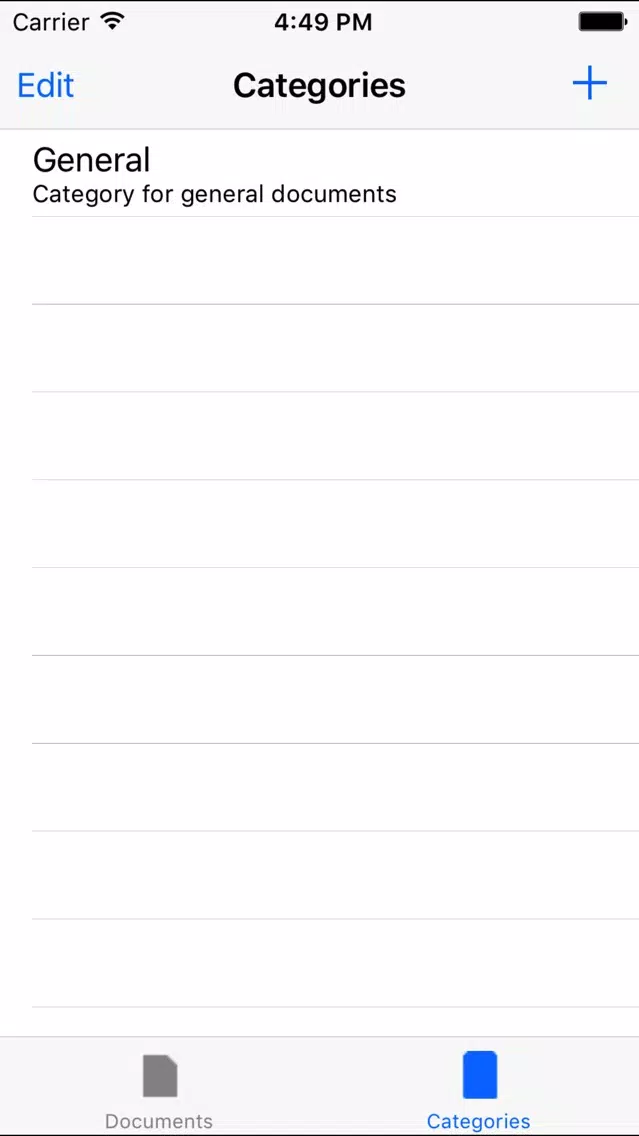Select the Categories tab
Viewport: 639px width, 1136px height.
[479, 1088]
